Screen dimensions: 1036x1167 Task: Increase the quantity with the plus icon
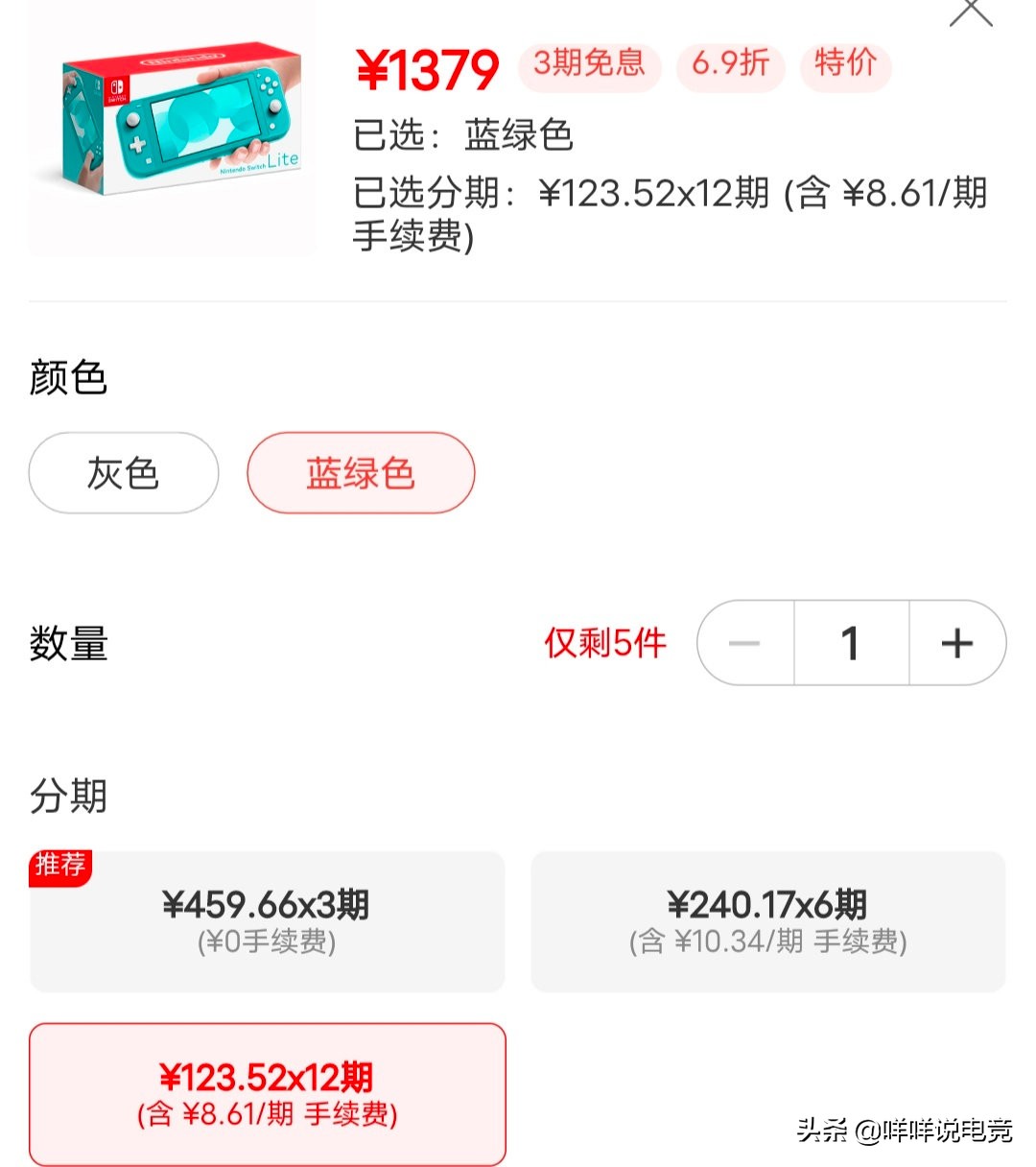click(956, 644)
